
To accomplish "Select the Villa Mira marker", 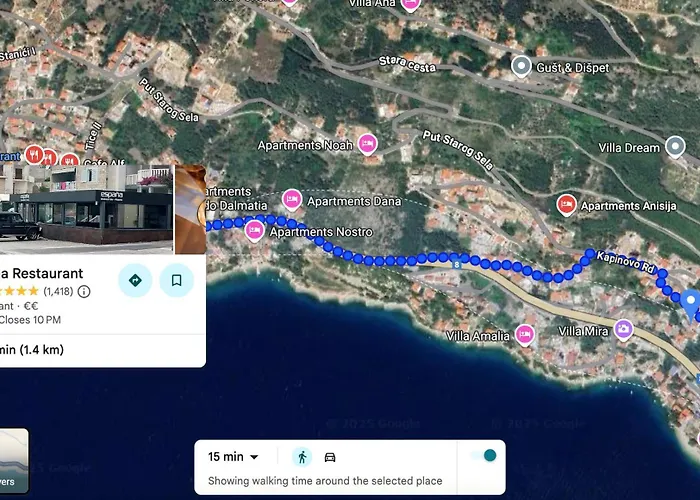I will (623, 329).
